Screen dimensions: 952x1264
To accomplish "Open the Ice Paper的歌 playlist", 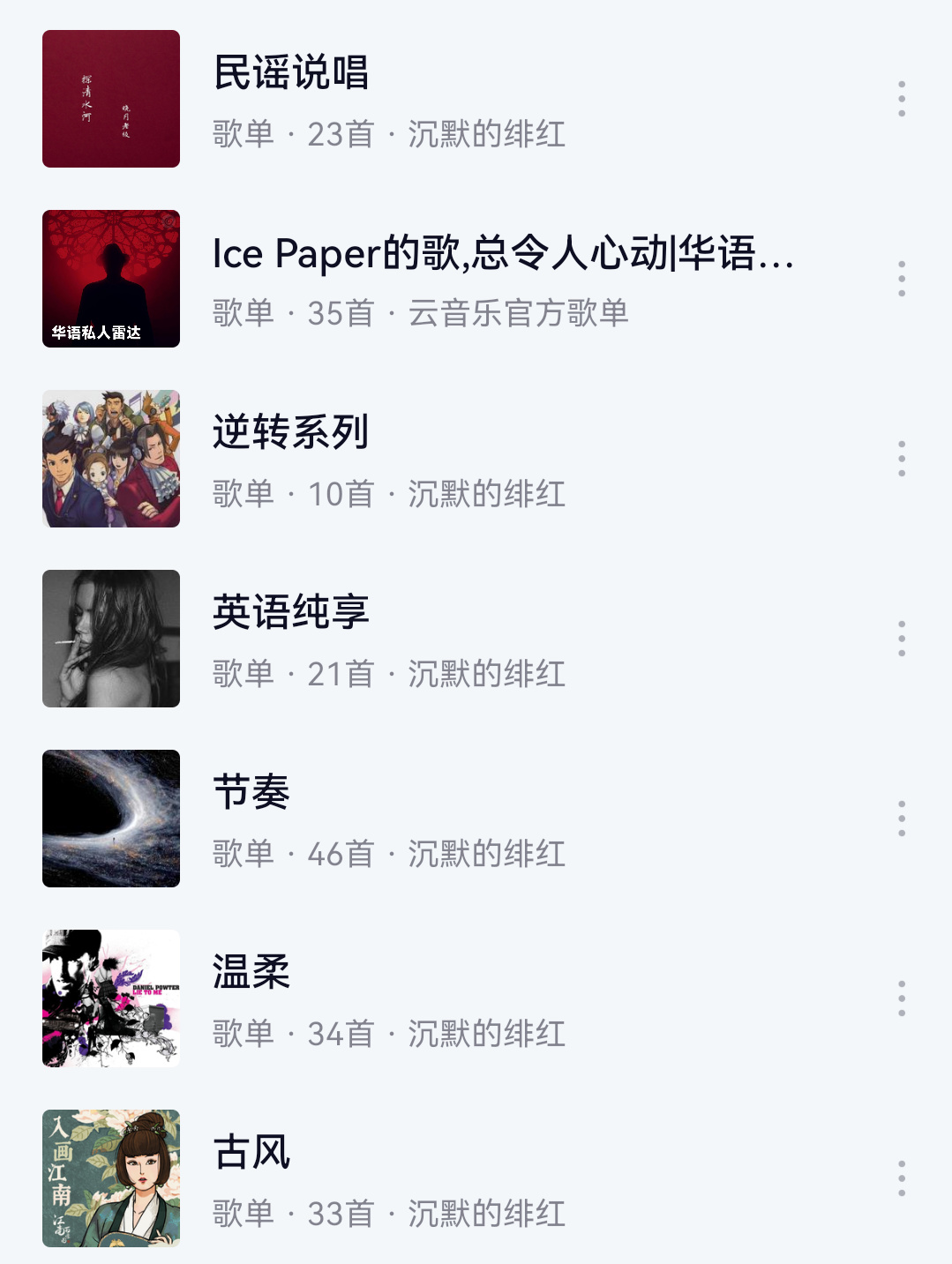I will (503, 254).
